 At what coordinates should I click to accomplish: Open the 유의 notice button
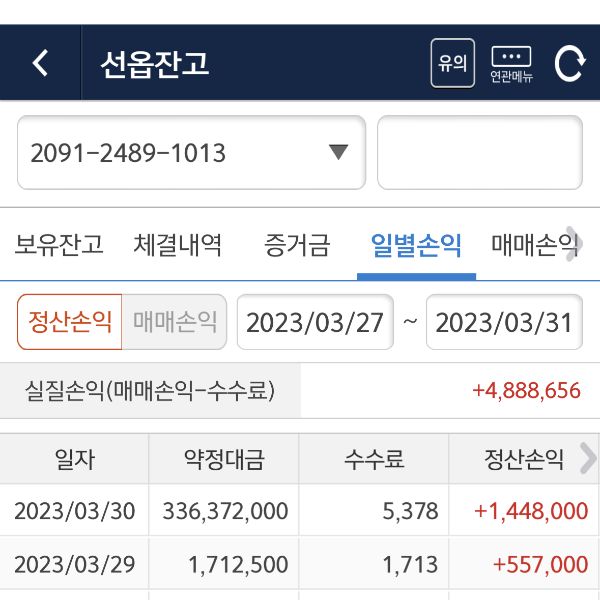[452, 63]
